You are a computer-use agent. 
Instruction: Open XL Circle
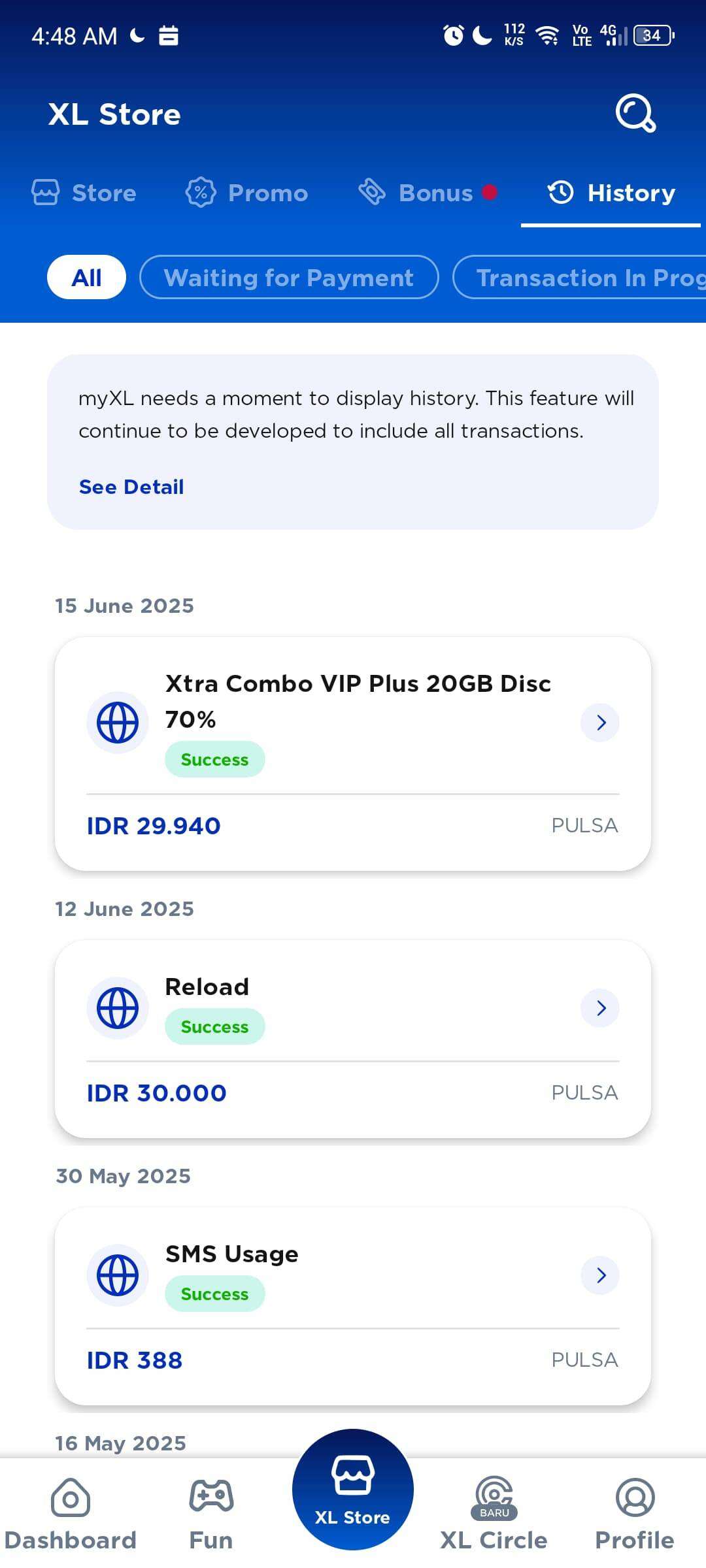tap(494, 1514)
